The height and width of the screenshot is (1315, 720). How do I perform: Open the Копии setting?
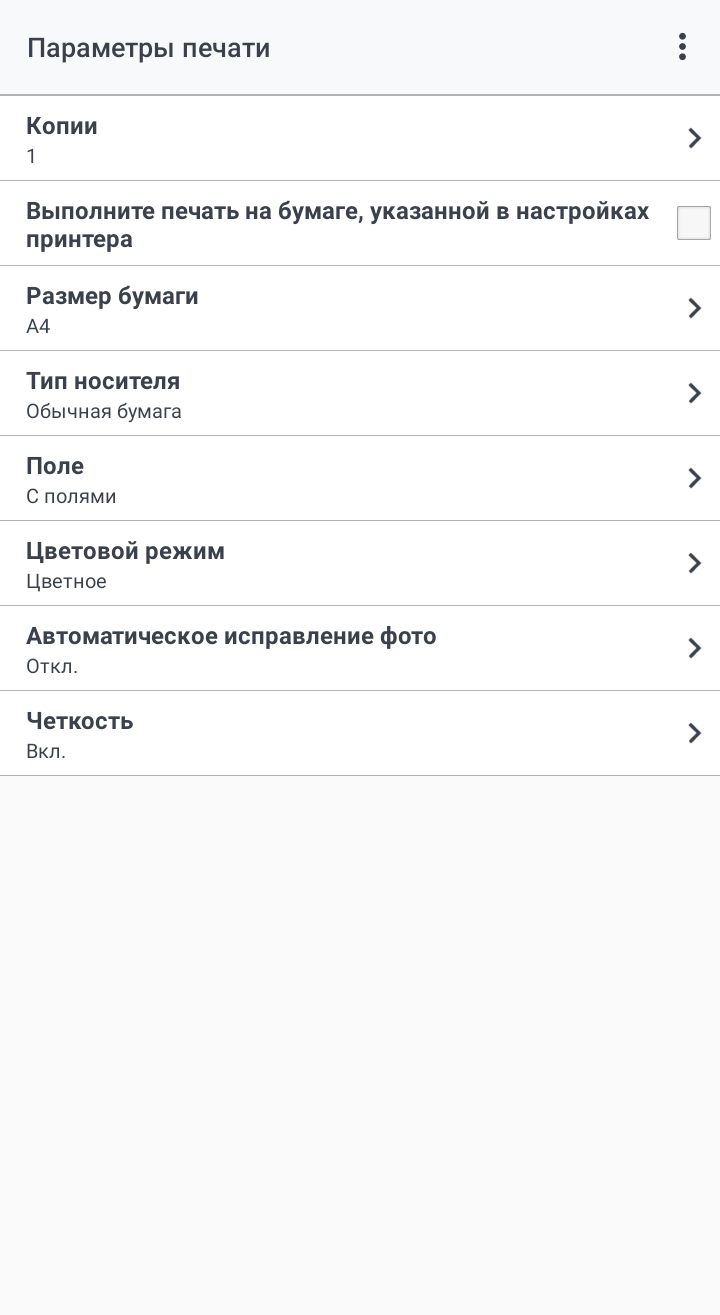click(x=360, y=139)
